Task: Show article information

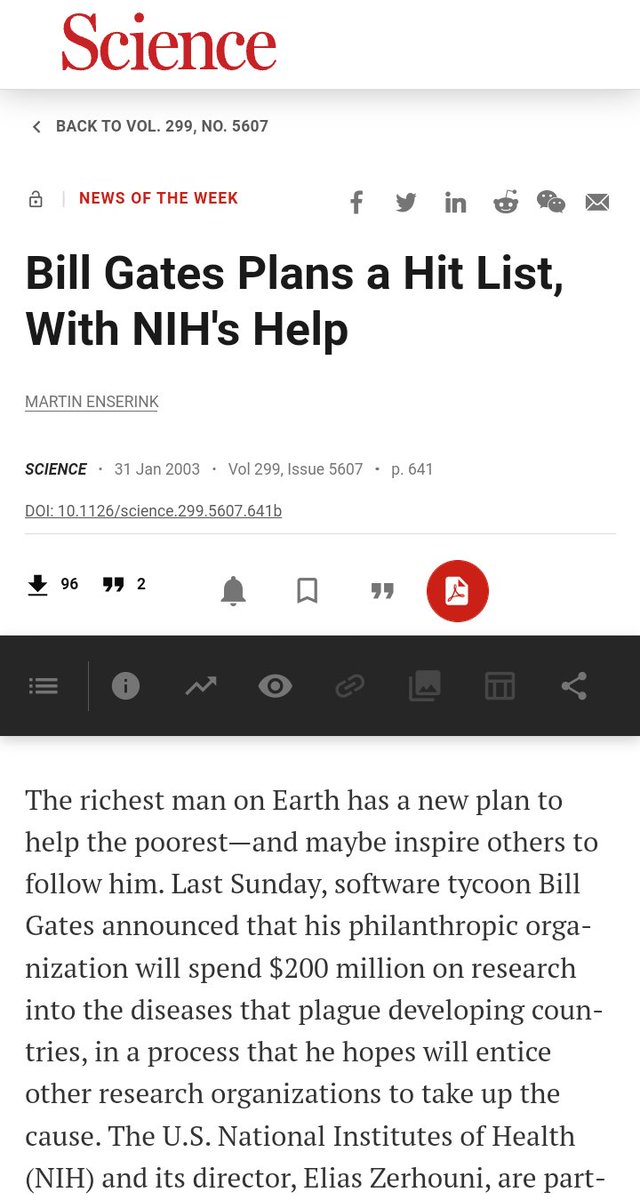Action: tap(125, 686)
